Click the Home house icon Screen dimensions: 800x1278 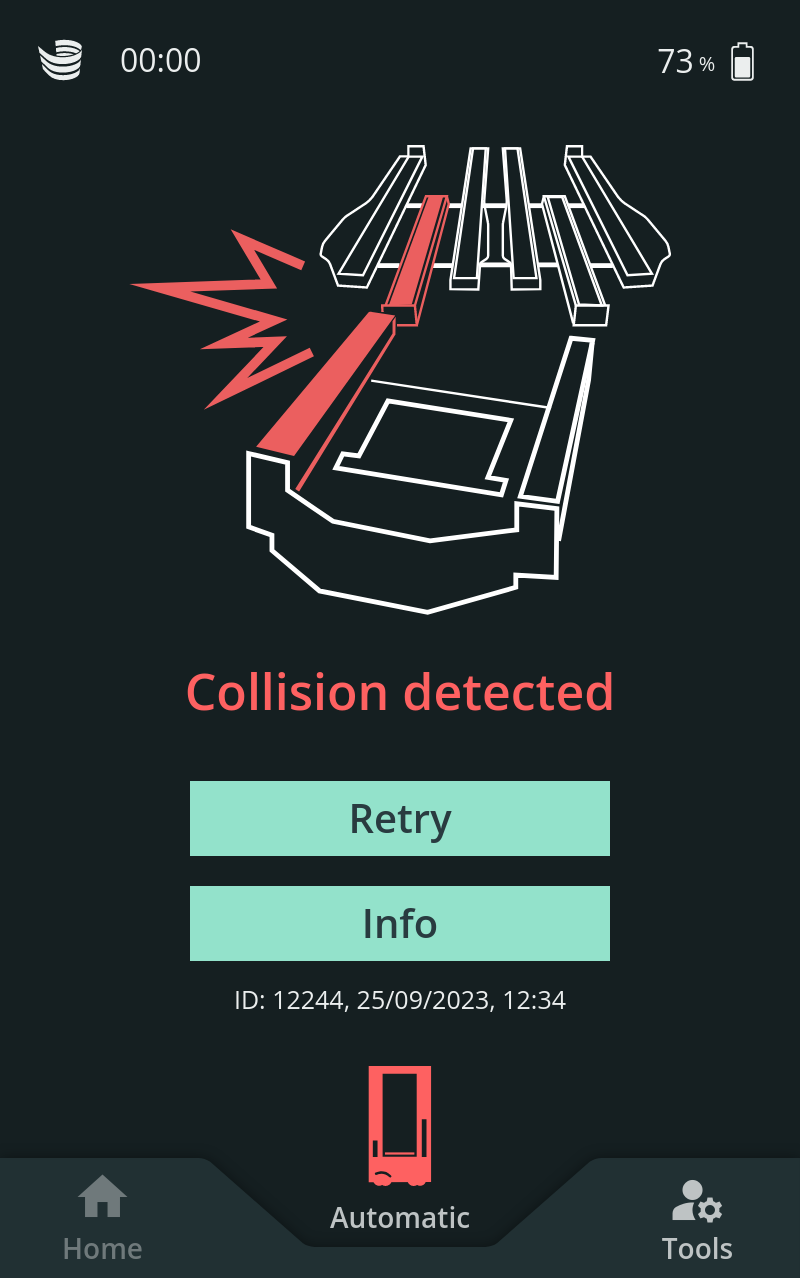(x=103, y=1194)
